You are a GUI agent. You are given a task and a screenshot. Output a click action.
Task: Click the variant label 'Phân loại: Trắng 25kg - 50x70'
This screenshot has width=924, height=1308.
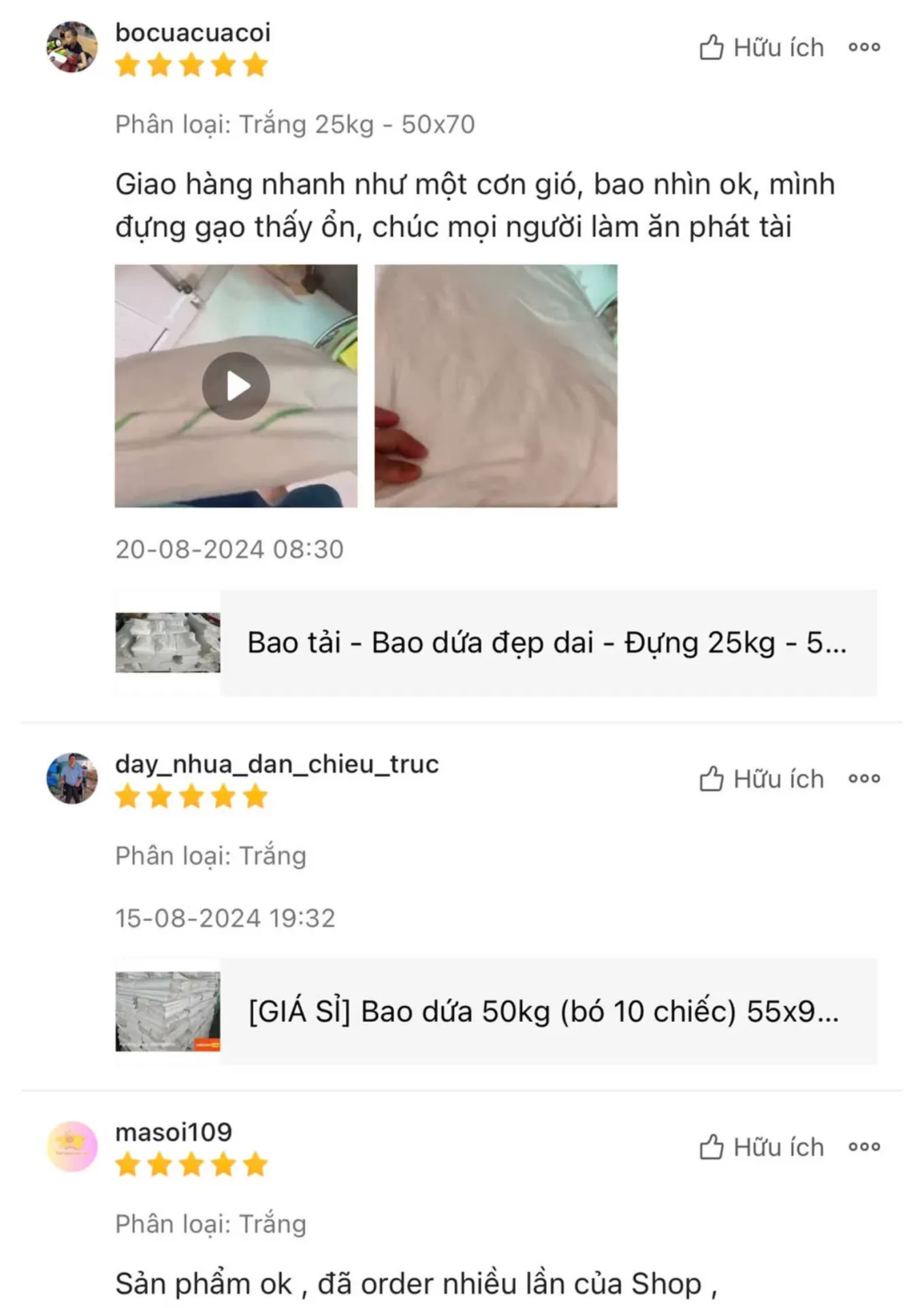(x=297, y=124)
